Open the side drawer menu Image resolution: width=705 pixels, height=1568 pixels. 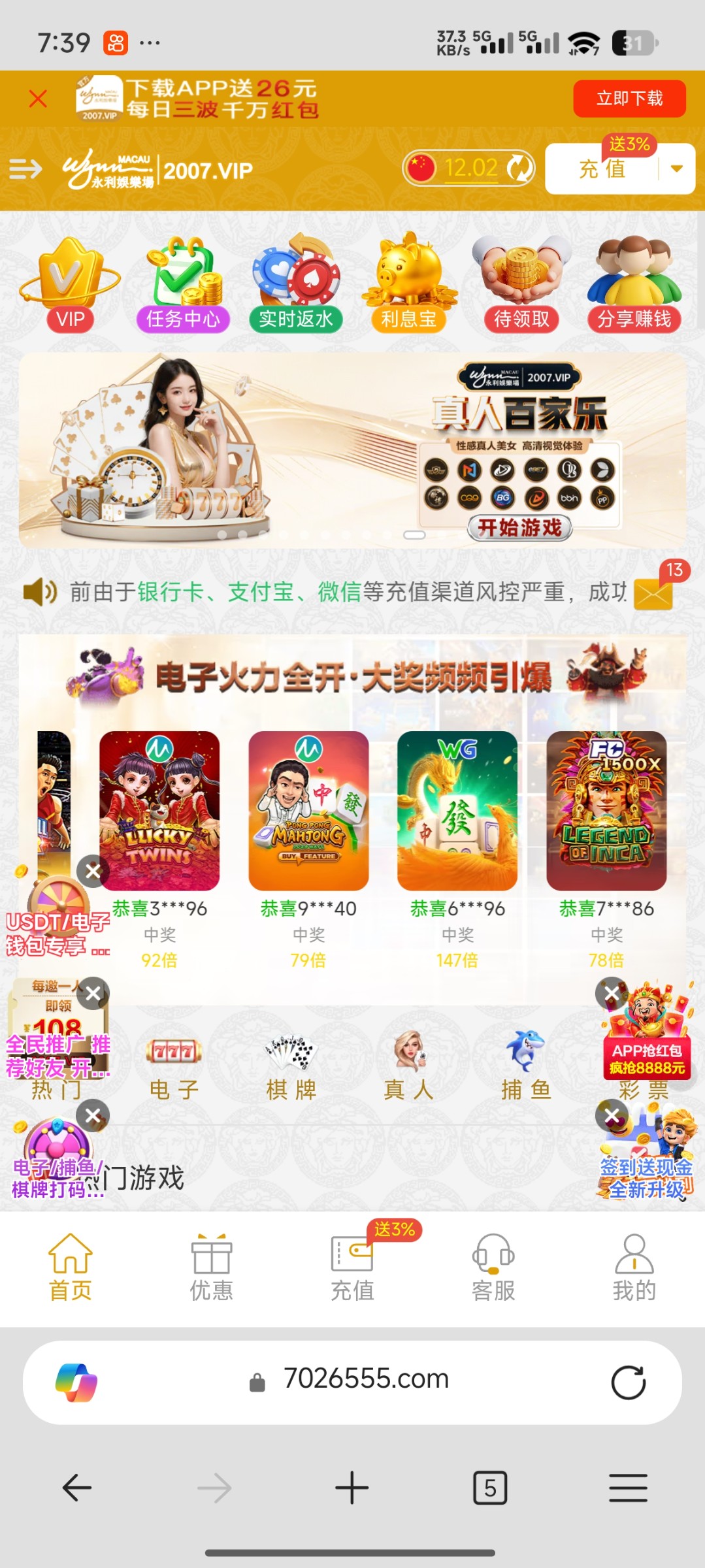[25, 169]
